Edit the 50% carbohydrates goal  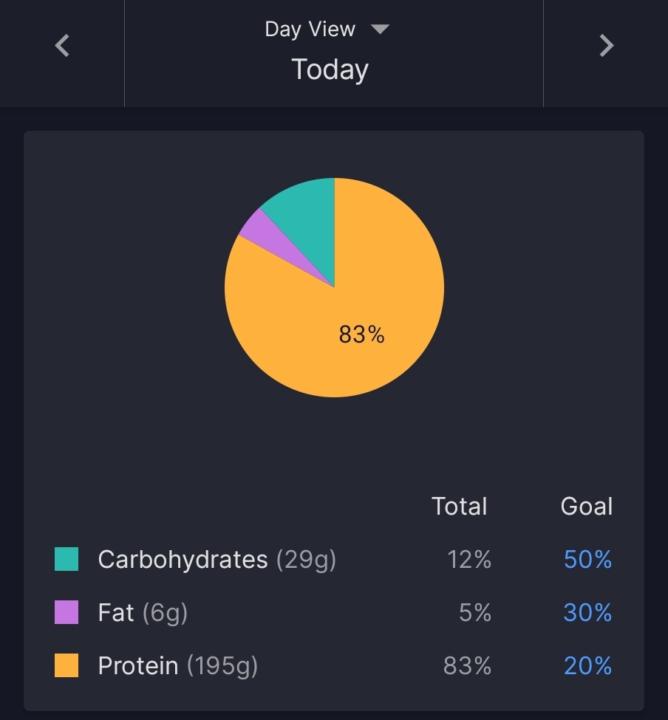click(587, 560)
